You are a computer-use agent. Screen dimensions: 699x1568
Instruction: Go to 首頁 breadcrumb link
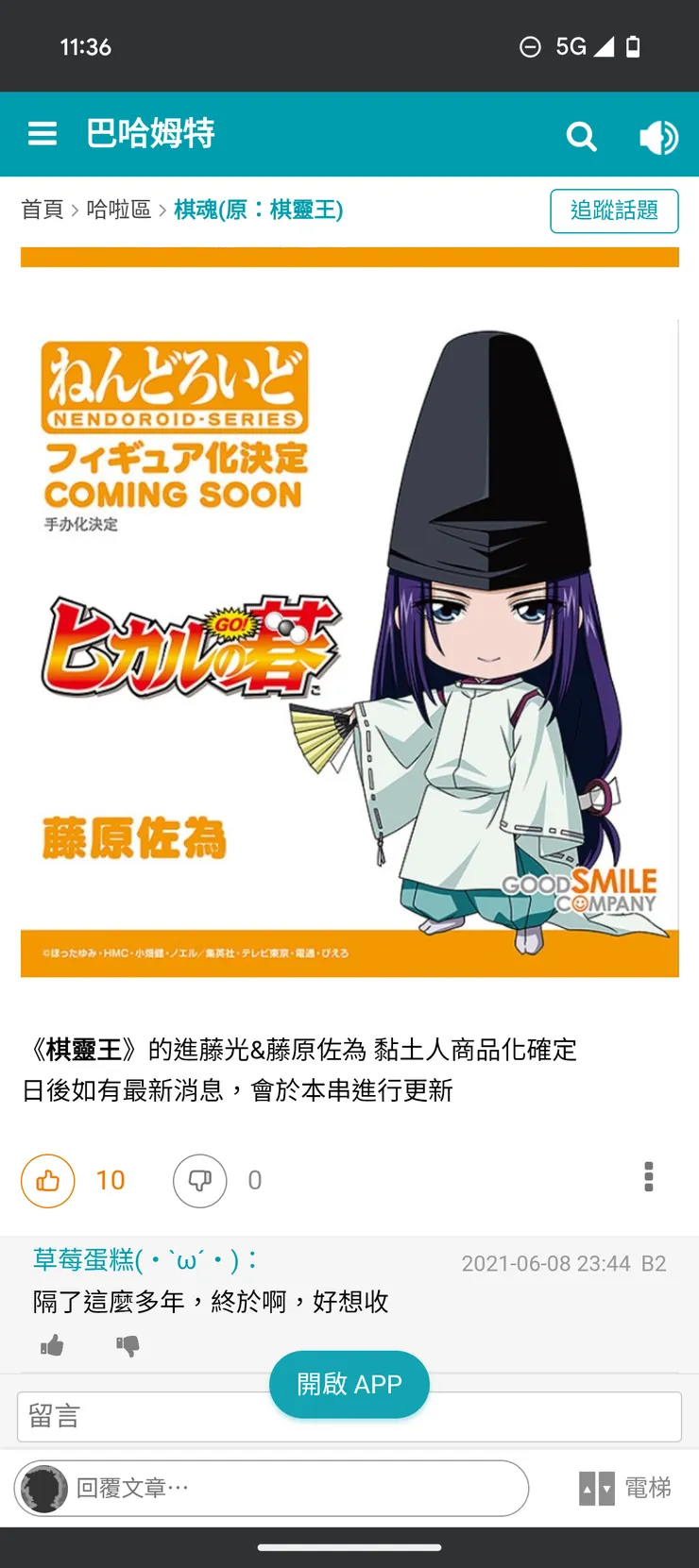43,210
